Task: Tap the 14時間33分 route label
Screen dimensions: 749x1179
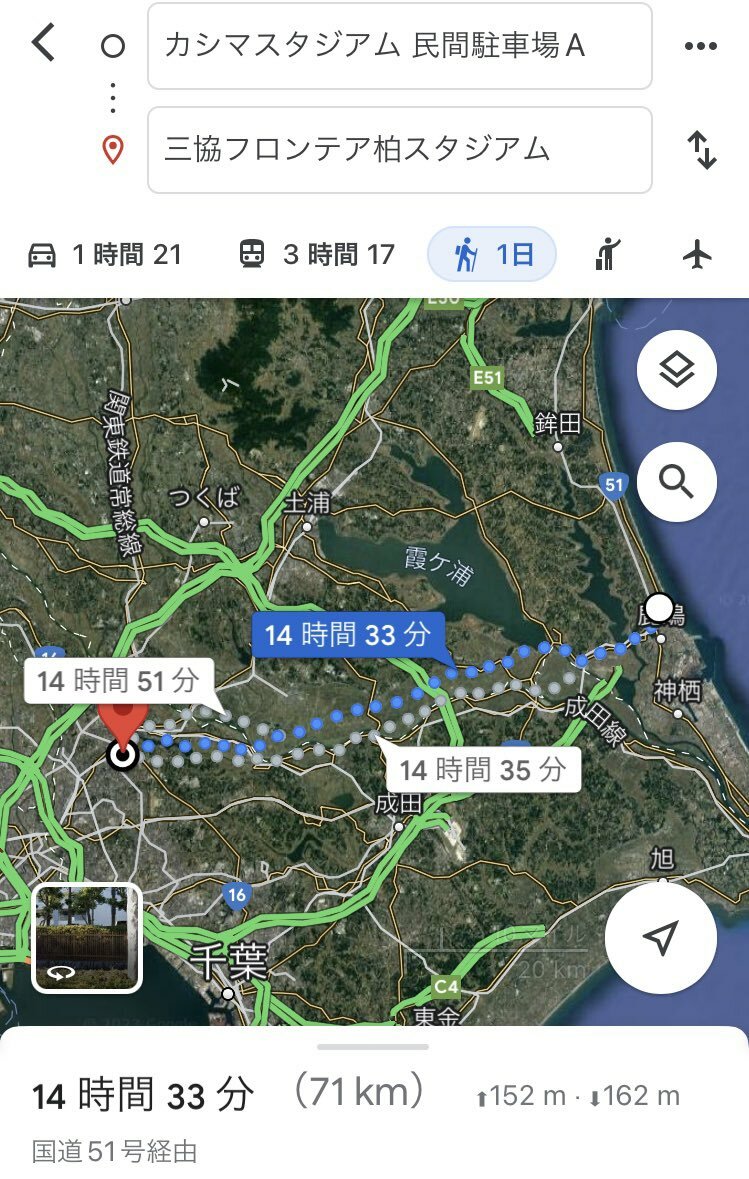Action: (x=347, y=634)
